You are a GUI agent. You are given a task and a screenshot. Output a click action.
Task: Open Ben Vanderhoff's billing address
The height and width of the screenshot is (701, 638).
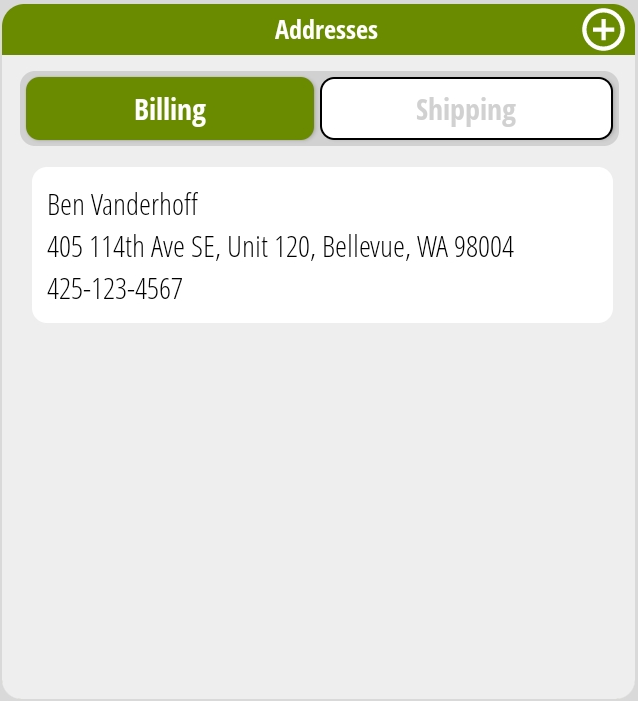[321, 246]
